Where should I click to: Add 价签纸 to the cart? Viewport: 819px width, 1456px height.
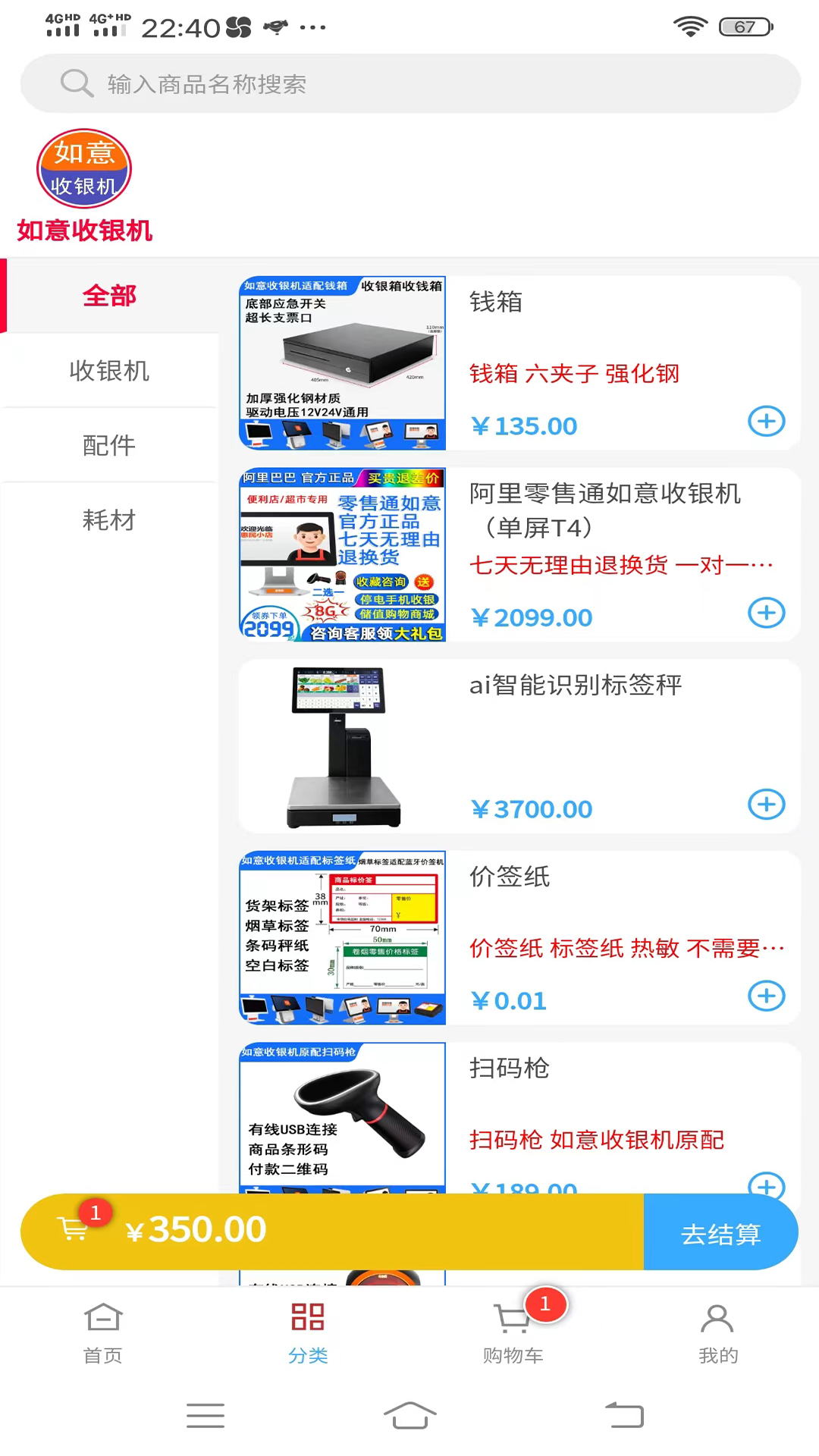766,996
